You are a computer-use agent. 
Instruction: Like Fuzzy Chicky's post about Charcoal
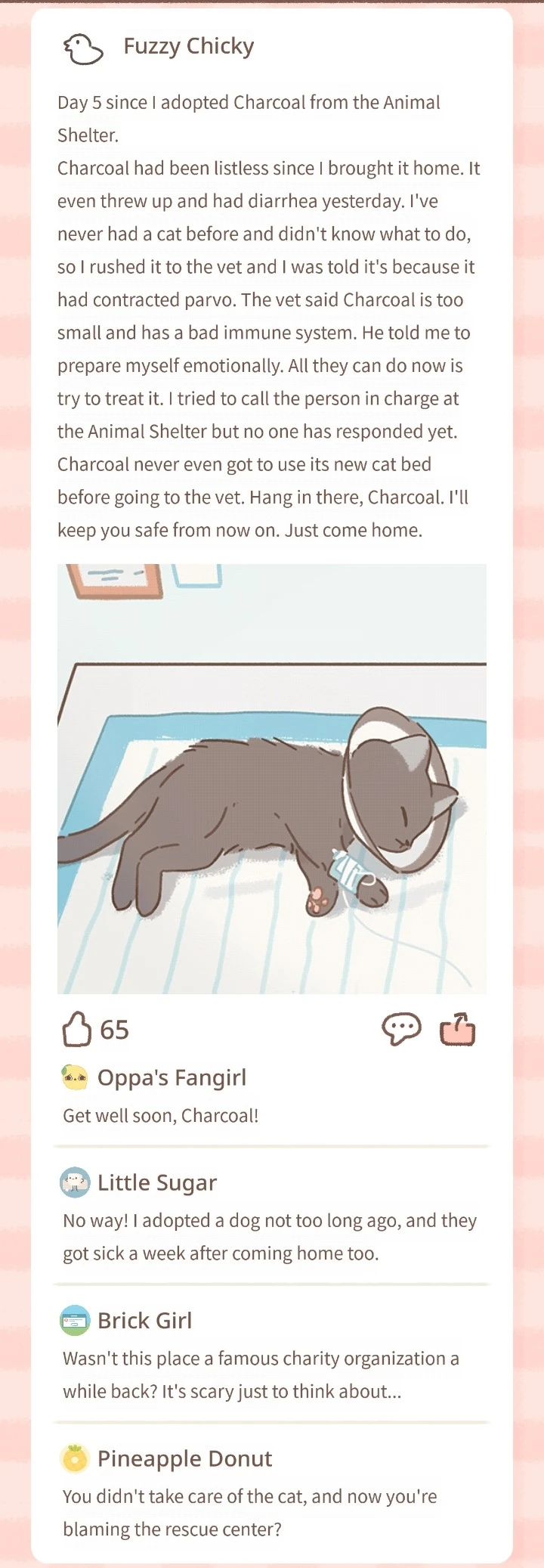pos(76,1030)
